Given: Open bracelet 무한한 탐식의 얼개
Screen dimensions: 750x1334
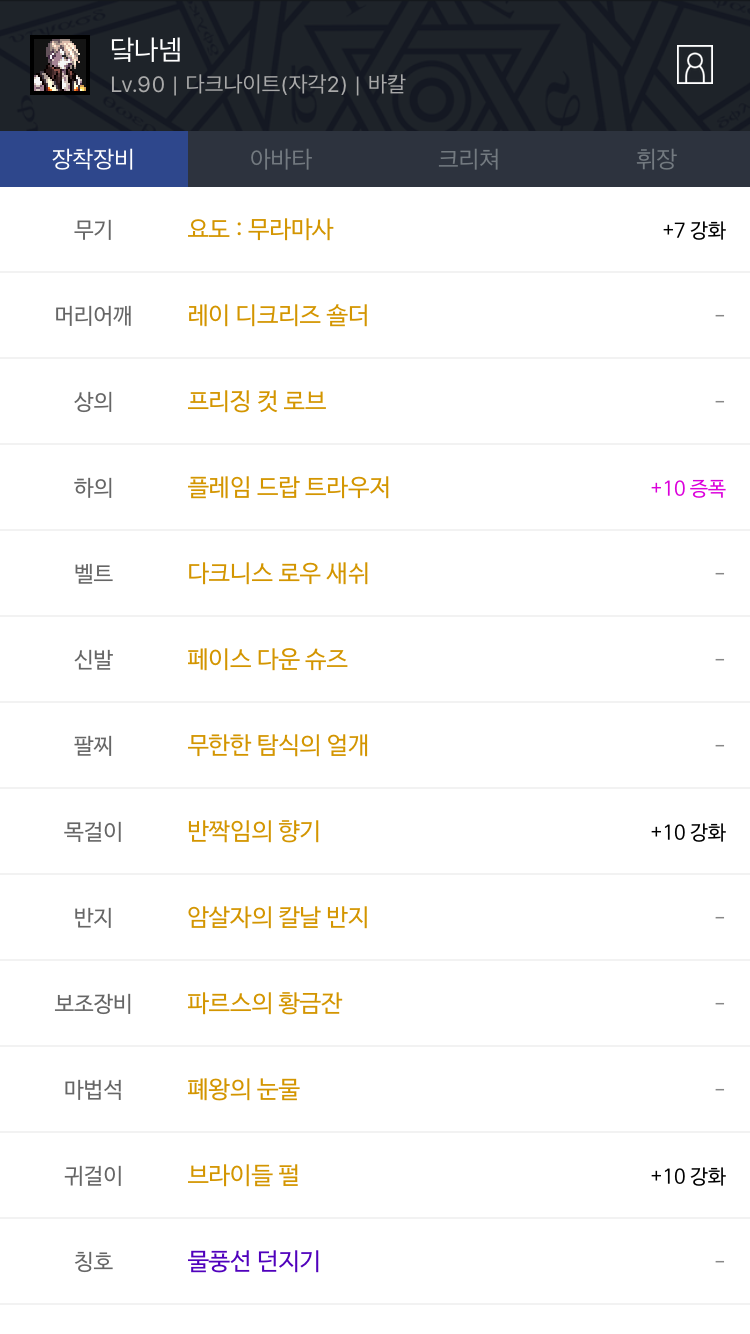Looking at the screenshot, I should click(x=278, y=745).
